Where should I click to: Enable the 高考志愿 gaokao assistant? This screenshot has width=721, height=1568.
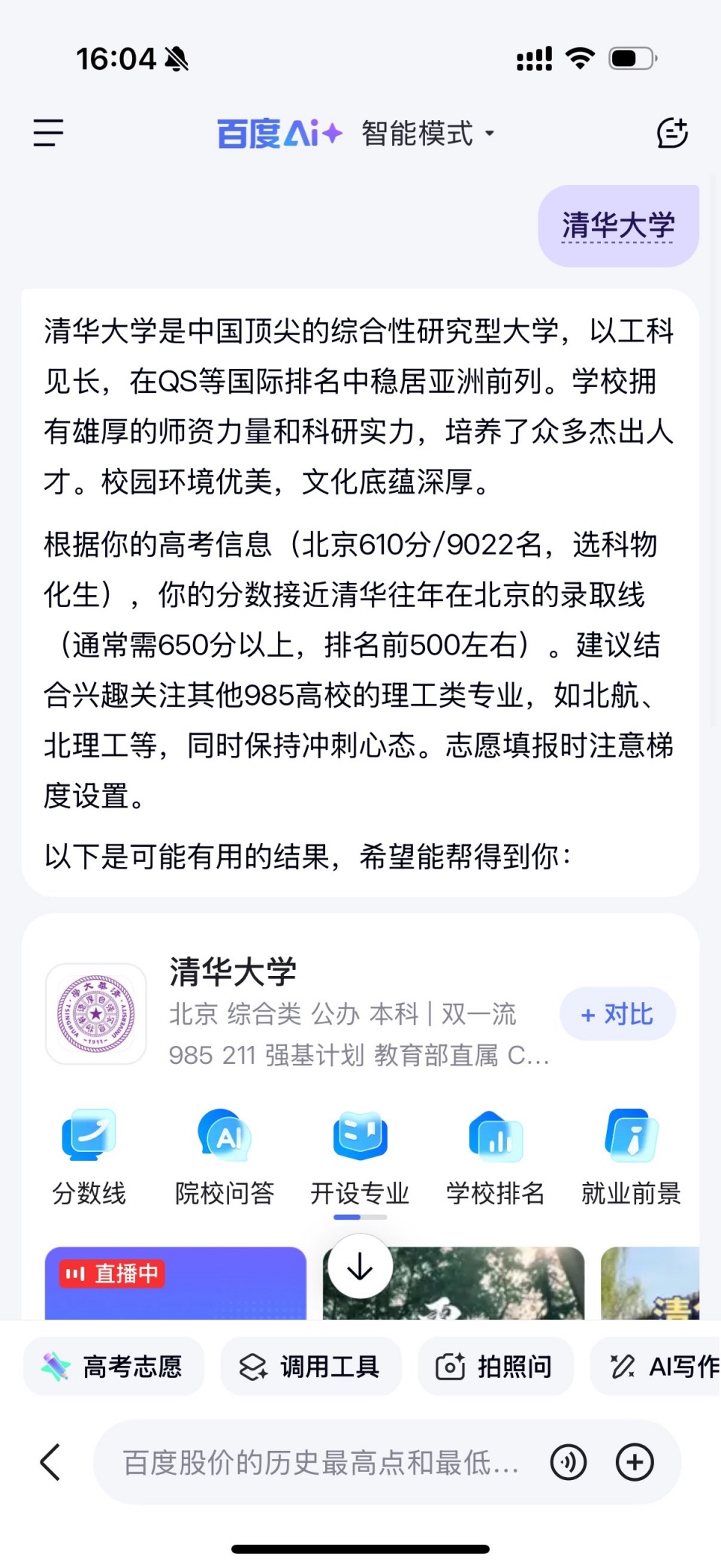point(114,1367)
